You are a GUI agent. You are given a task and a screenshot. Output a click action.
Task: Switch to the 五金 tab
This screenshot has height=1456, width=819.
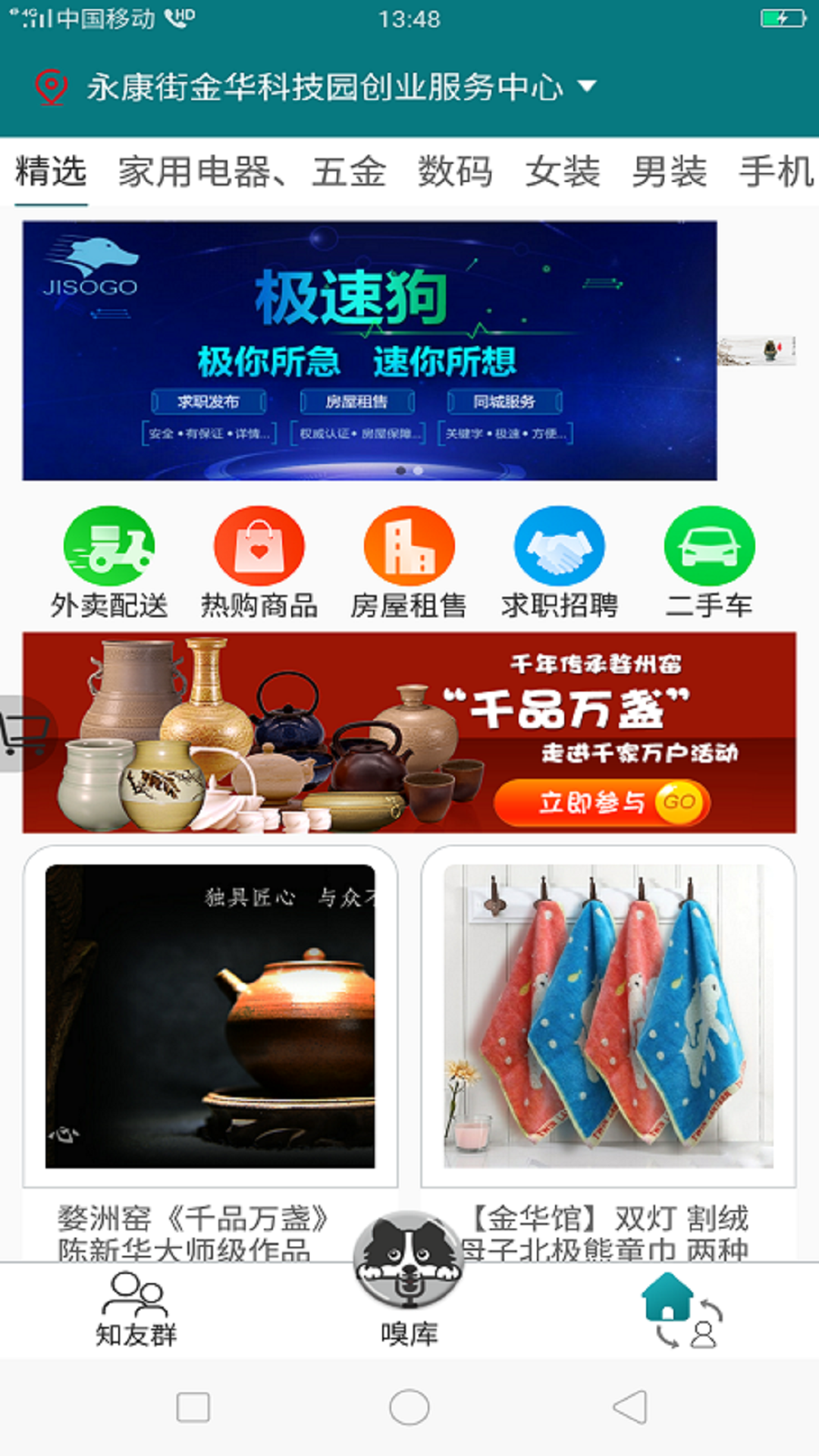tap(349, 171)
